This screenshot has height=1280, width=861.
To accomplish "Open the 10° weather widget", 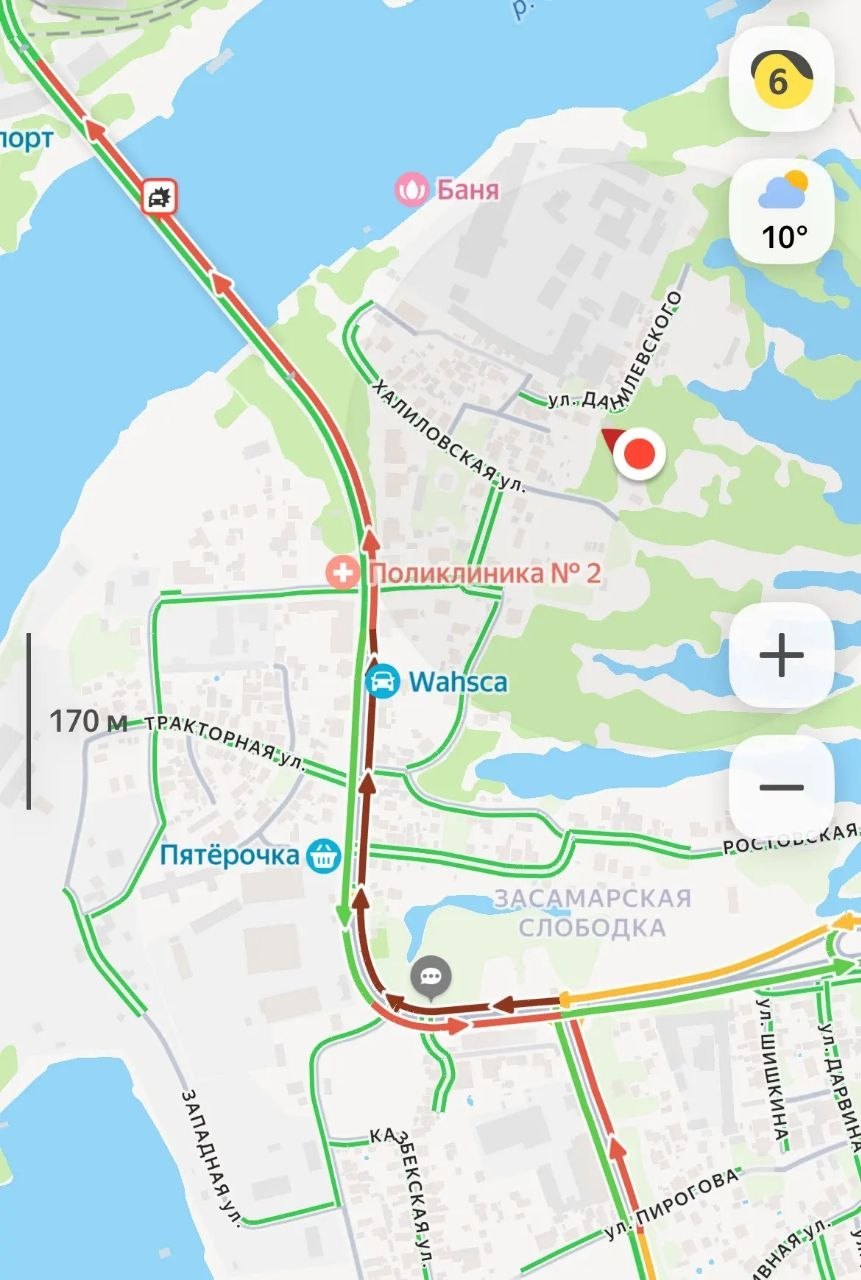I will tap(781, 211).
